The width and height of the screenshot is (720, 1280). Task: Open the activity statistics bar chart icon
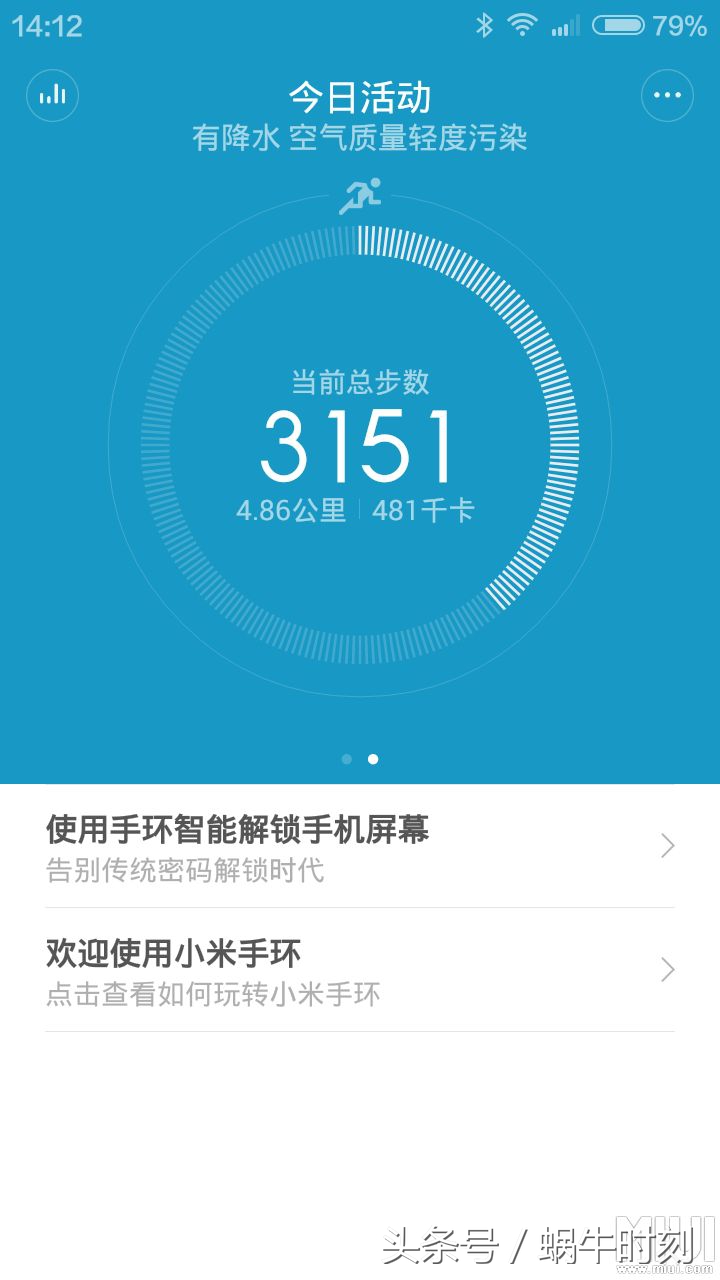click(52, 95)
